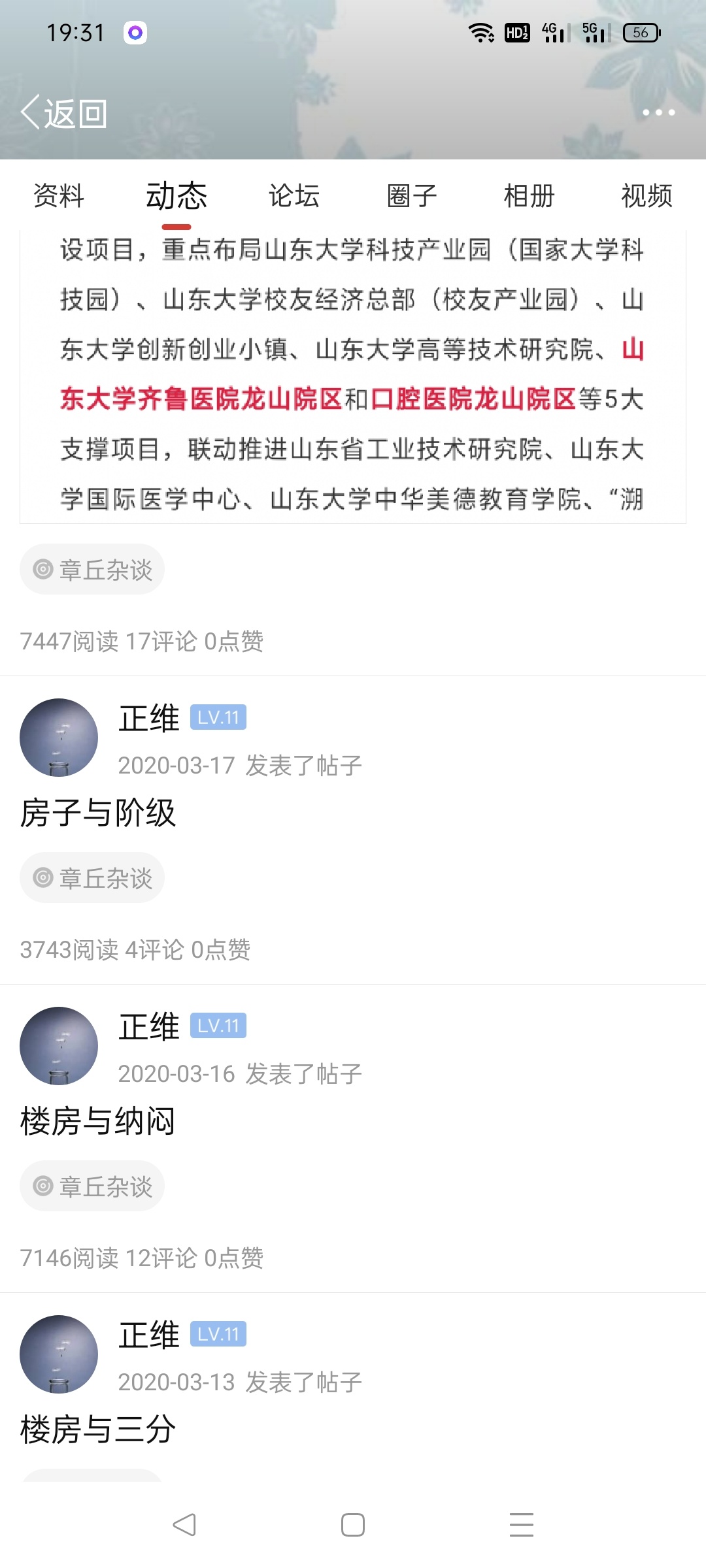The image size is (706, 1568).
Task: Open 正维's avatar on the 2020-03-16 post
Action: pos(59,1046)
